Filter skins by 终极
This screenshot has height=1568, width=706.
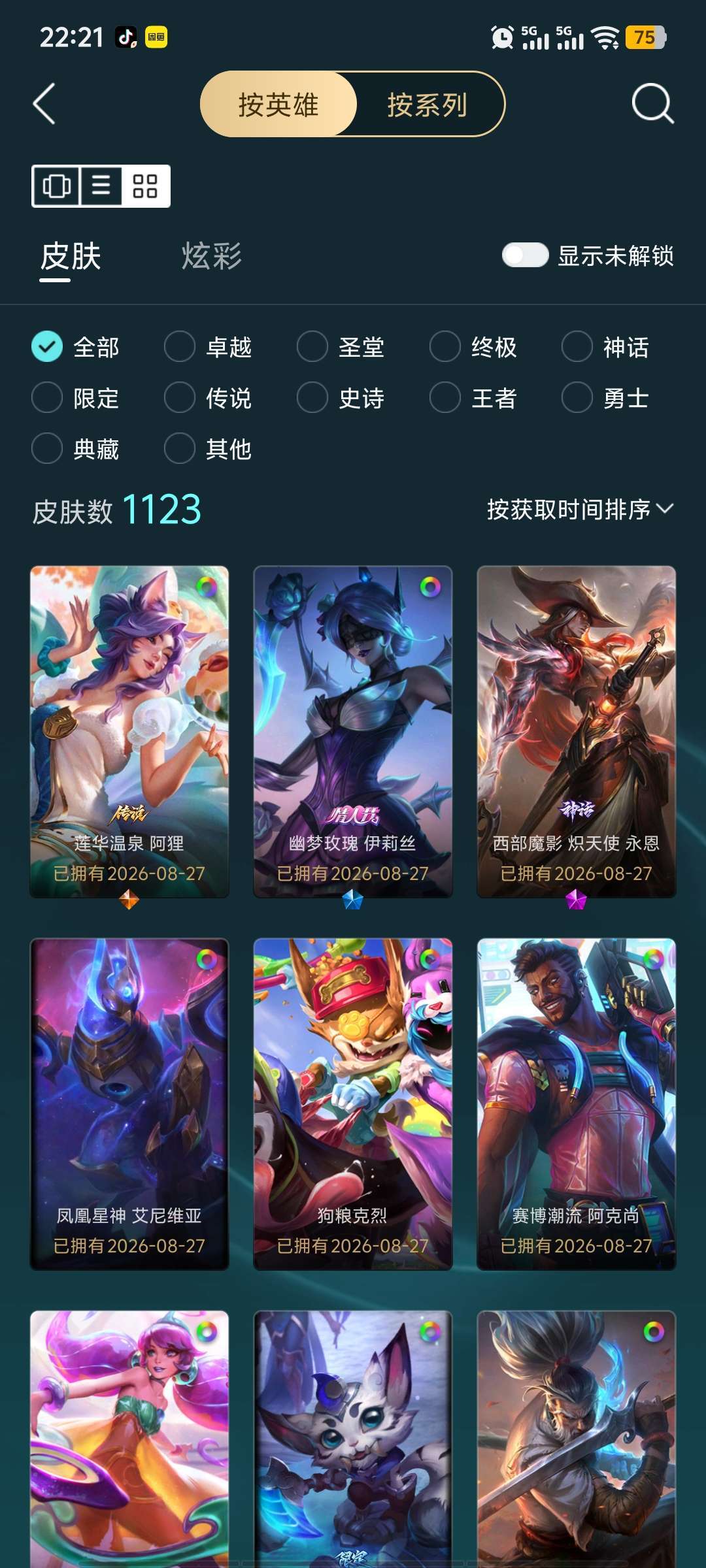474,347
